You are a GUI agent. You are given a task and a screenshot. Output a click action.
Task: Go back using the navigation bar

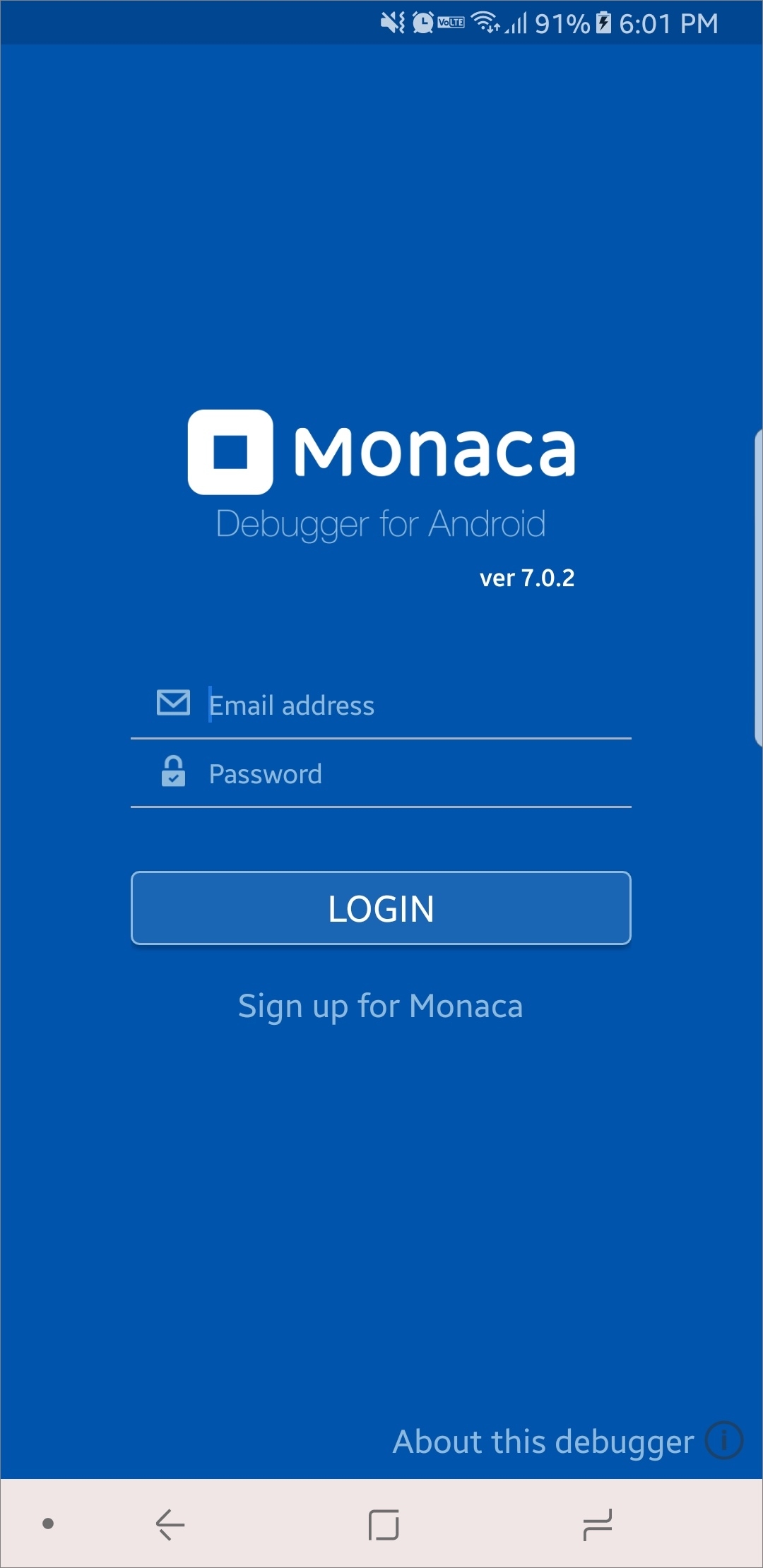click(x=170, y=1524)
